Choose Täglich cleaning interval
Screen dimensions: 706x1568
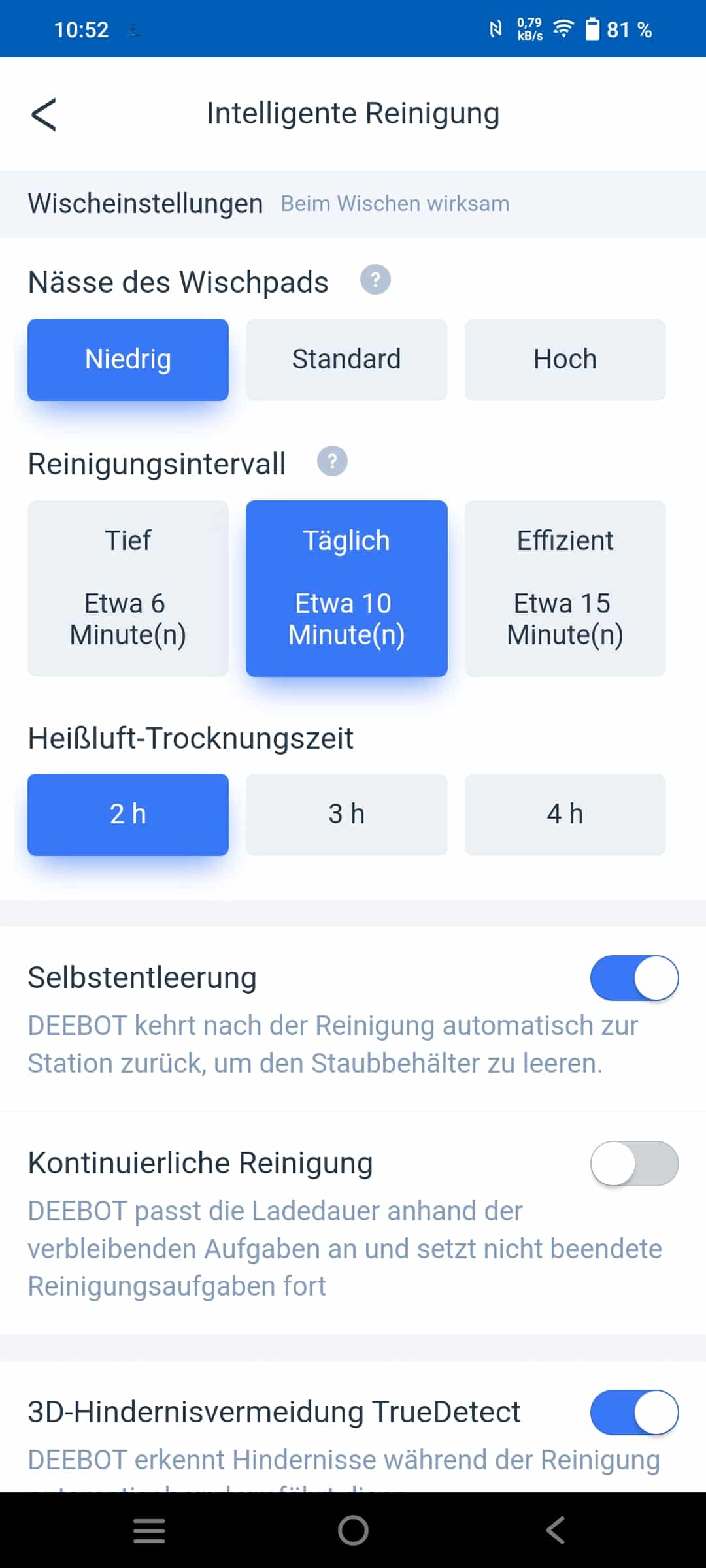pos(346,588)
